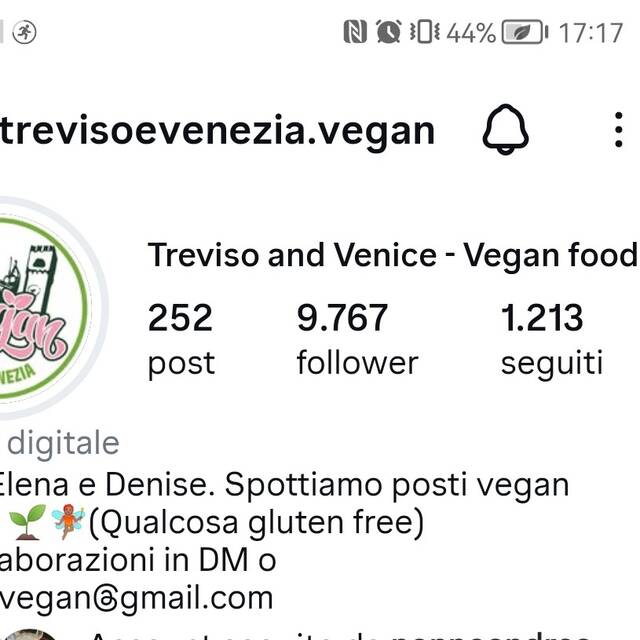
Task: Open the notifications bell for this profile
Action: point(506,131)
